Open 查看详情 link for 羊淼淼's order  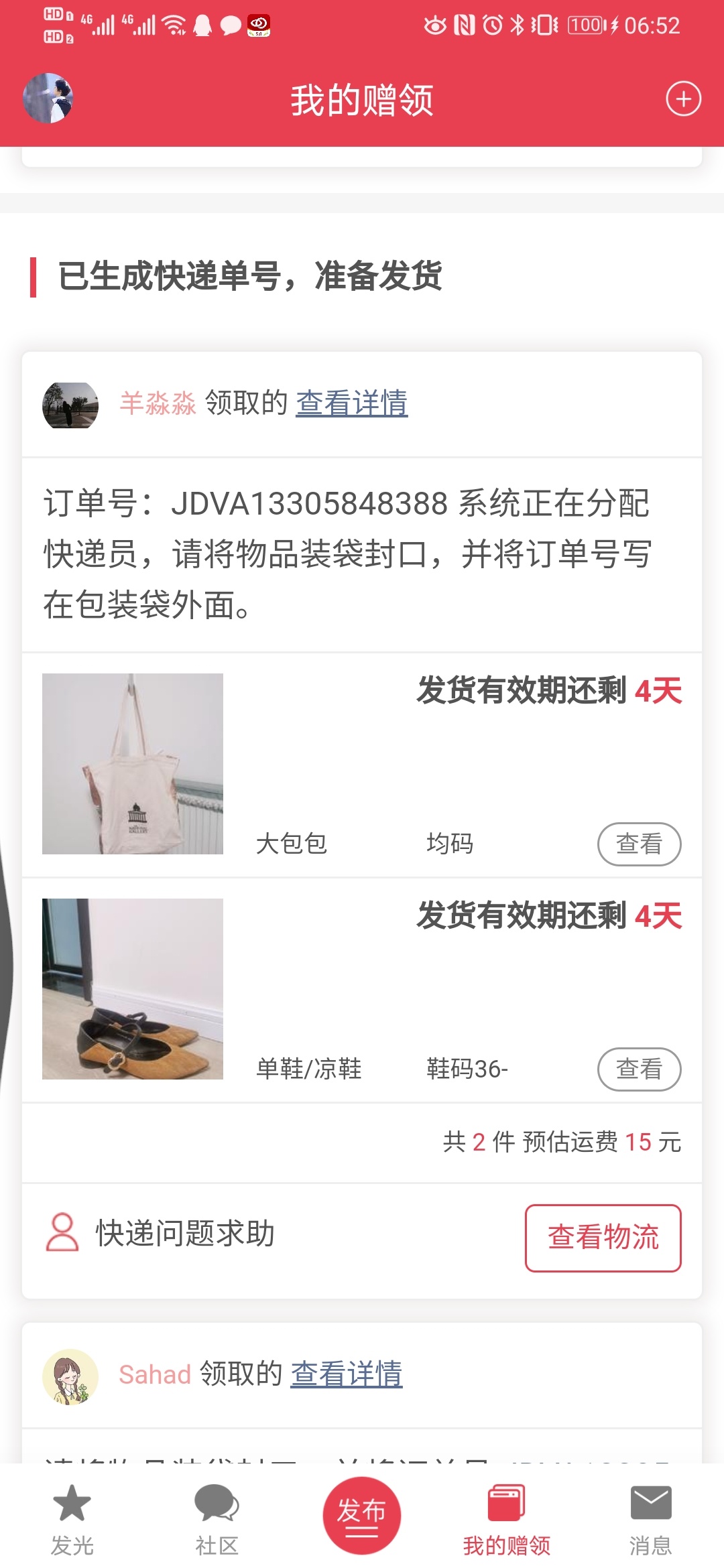tap(351, 403)
